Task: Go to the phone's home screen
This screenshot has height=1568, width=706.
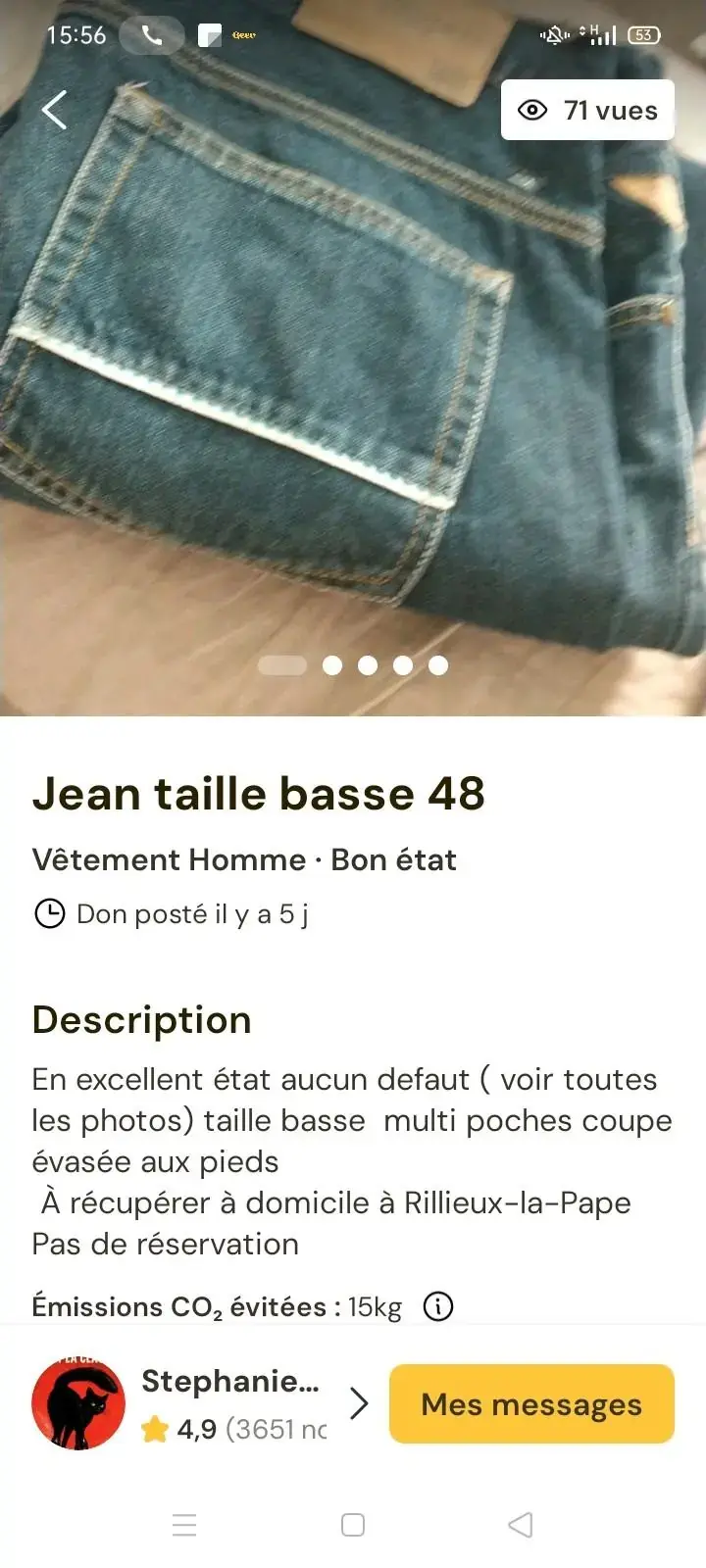Action: (x=353, y=1525)
